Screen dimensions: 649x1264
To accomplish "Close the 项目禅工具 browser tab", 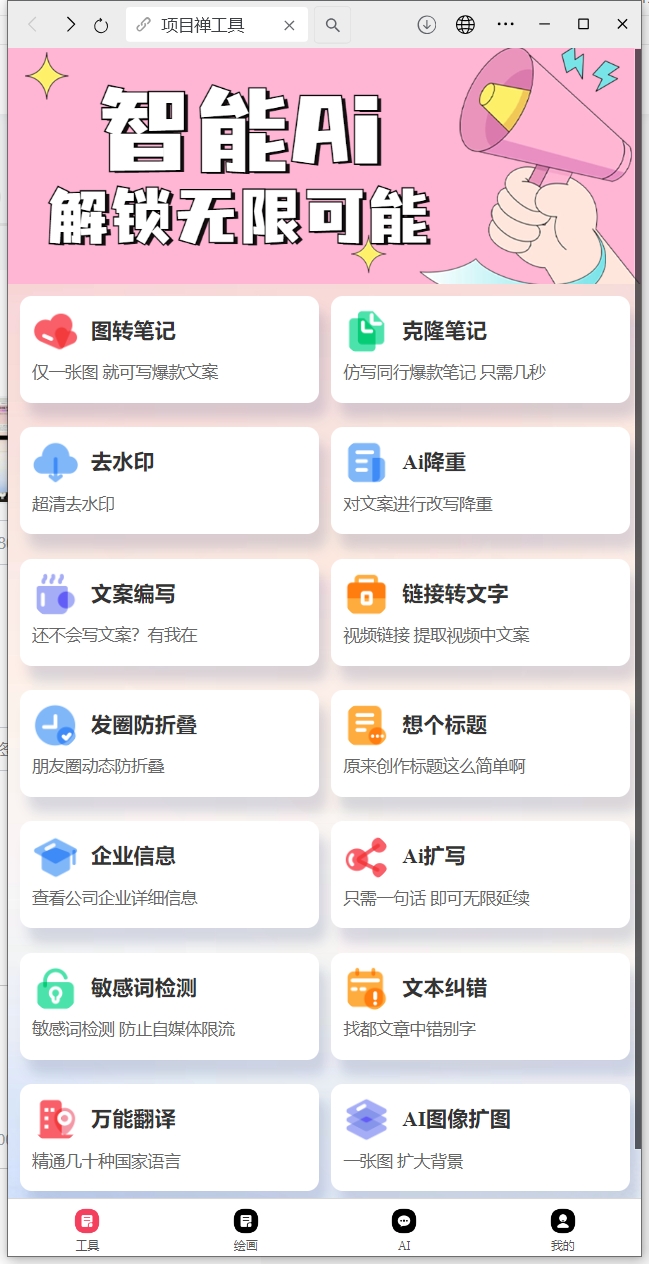I will (289, 25).
